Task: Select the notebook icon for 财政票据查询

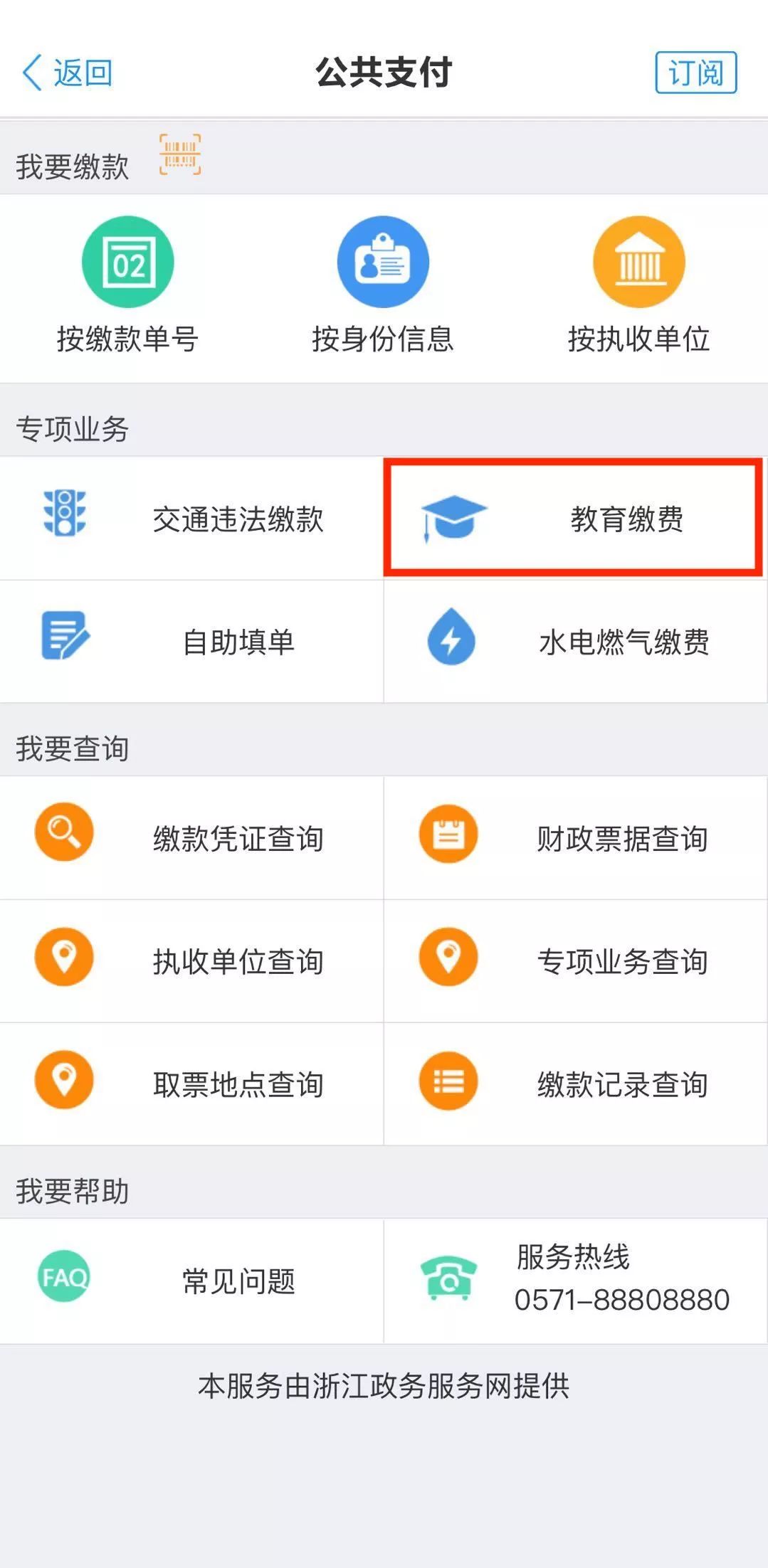Action: click(x=447, y=837)
